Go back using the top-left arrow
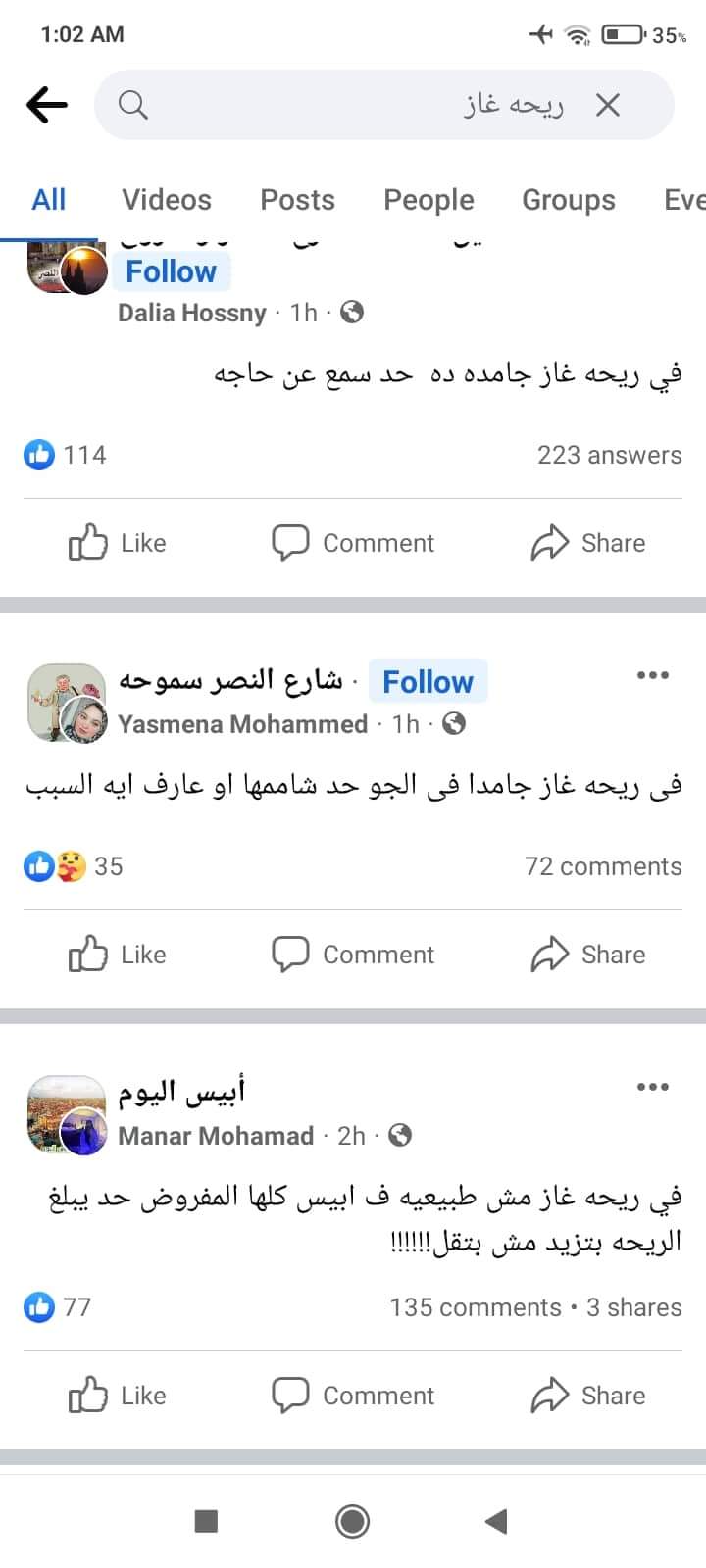Image resolution: width=706 pixels, height=1568 pixels. coord(47,105)
